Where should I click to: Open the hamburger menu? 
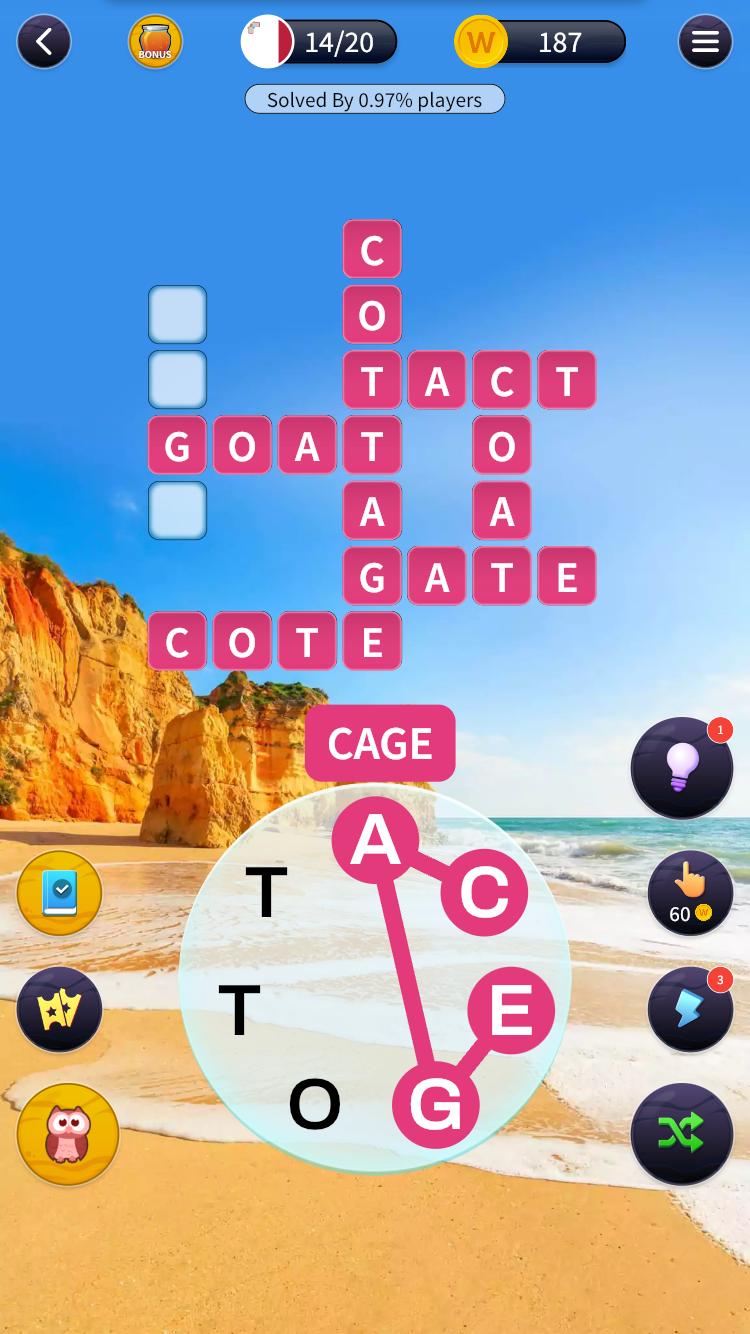(x=705, y=42)
